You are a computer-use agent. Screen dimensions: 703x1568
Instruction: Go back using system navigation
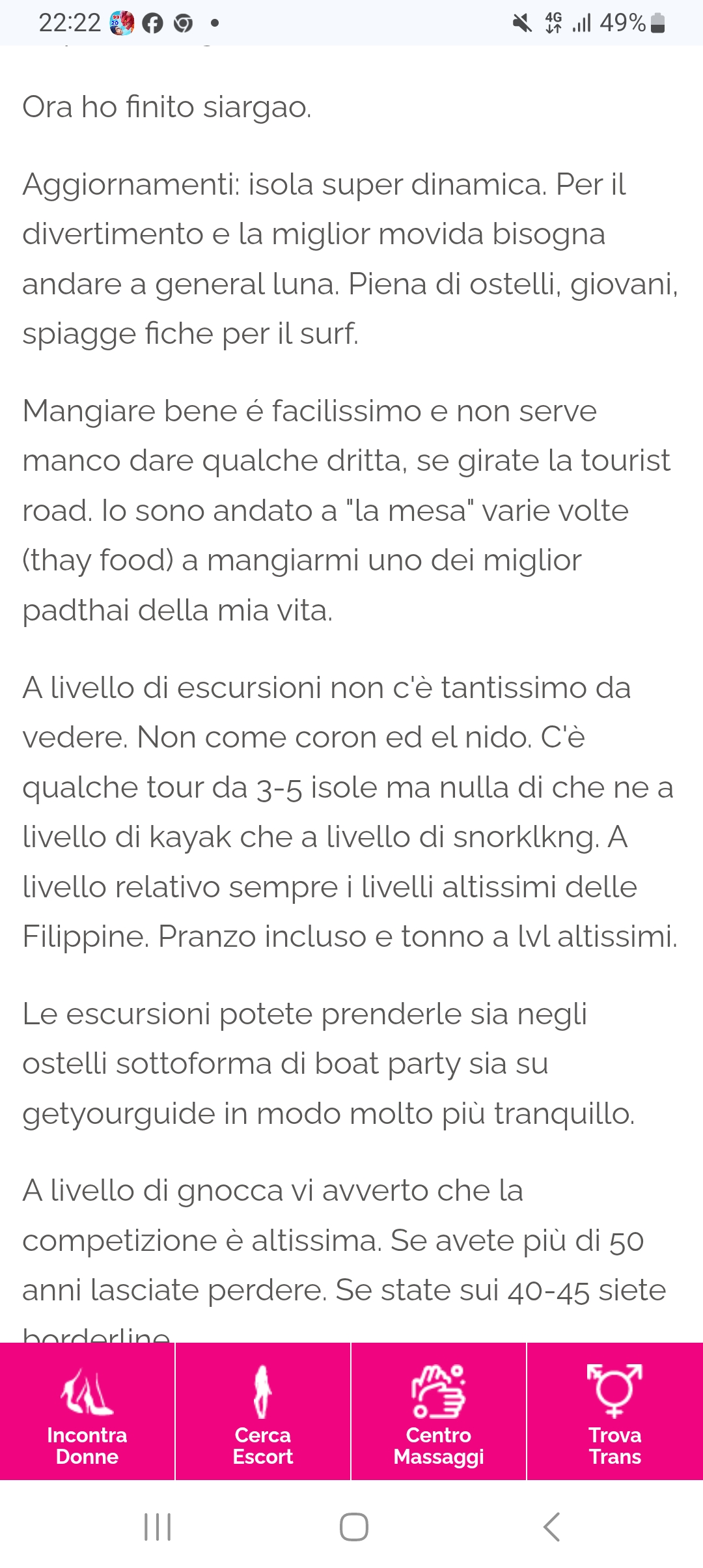point(551,1526)
